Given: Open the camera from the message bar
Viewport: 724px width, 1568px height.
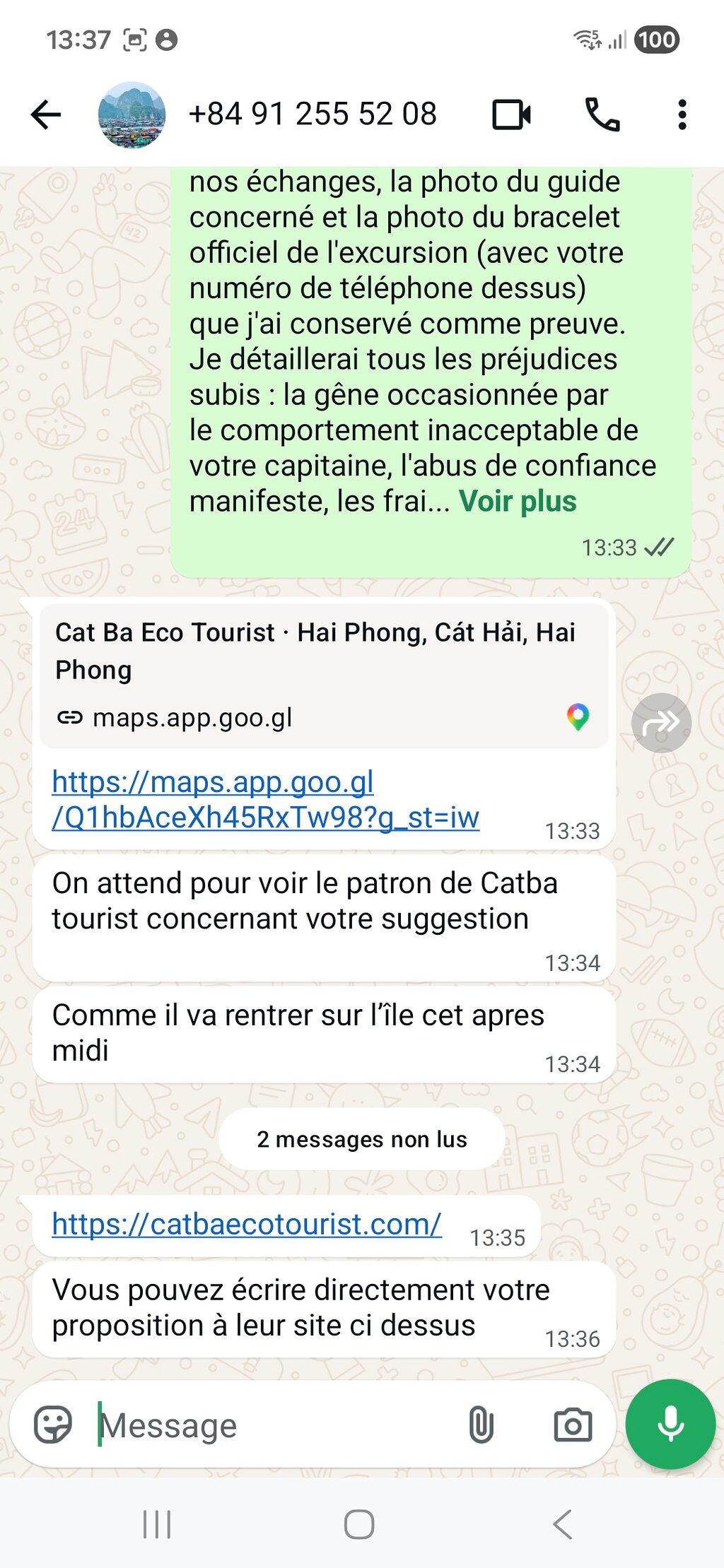Looking at the screenshot, I should pos(573,1425).
